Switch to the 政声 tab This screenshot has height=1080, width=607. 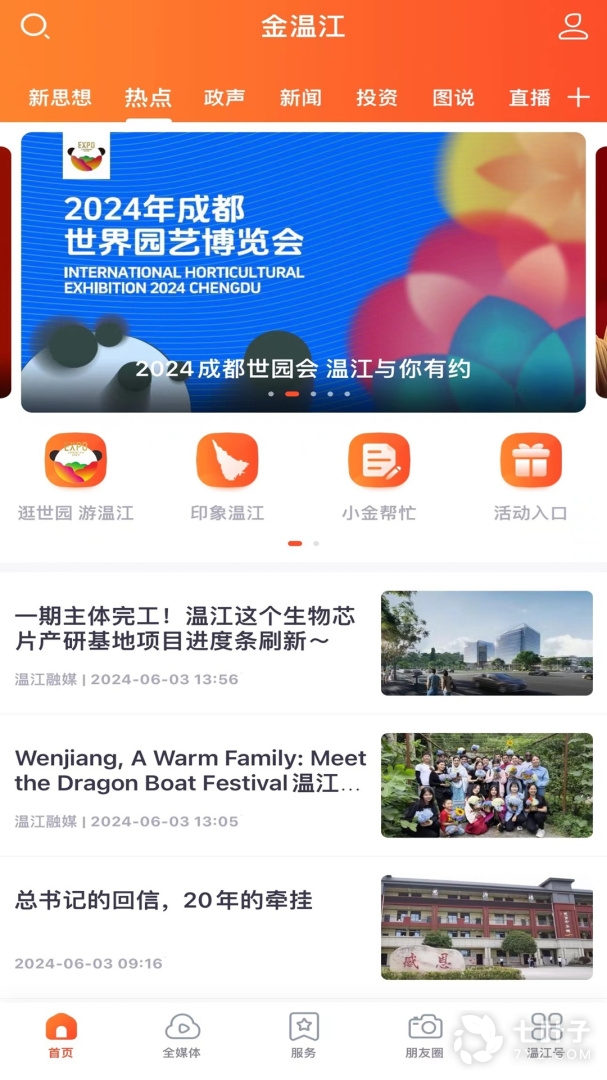click(224, 97)
